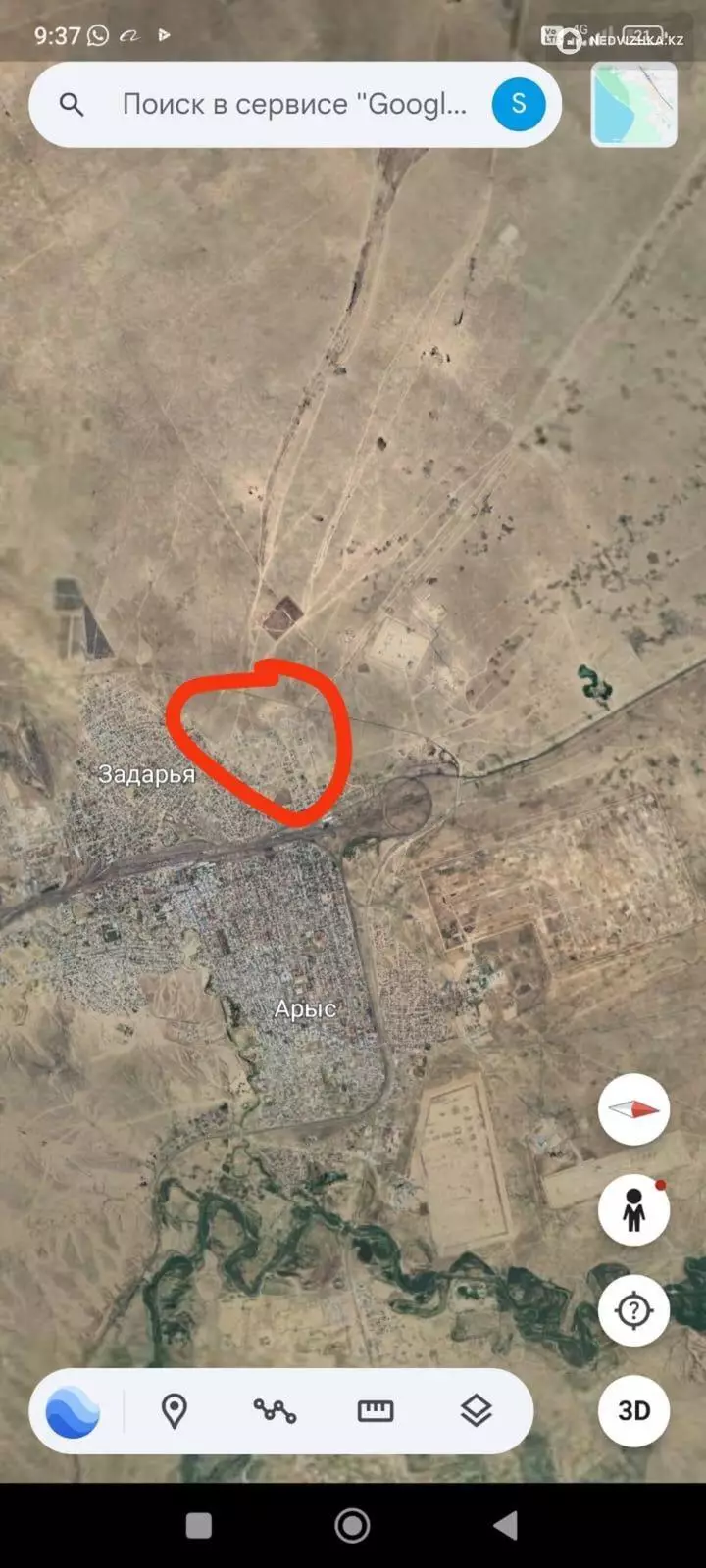This screenshot has height=1568, width=706.
Task: Open map layers options
Action: [477, 1411]
